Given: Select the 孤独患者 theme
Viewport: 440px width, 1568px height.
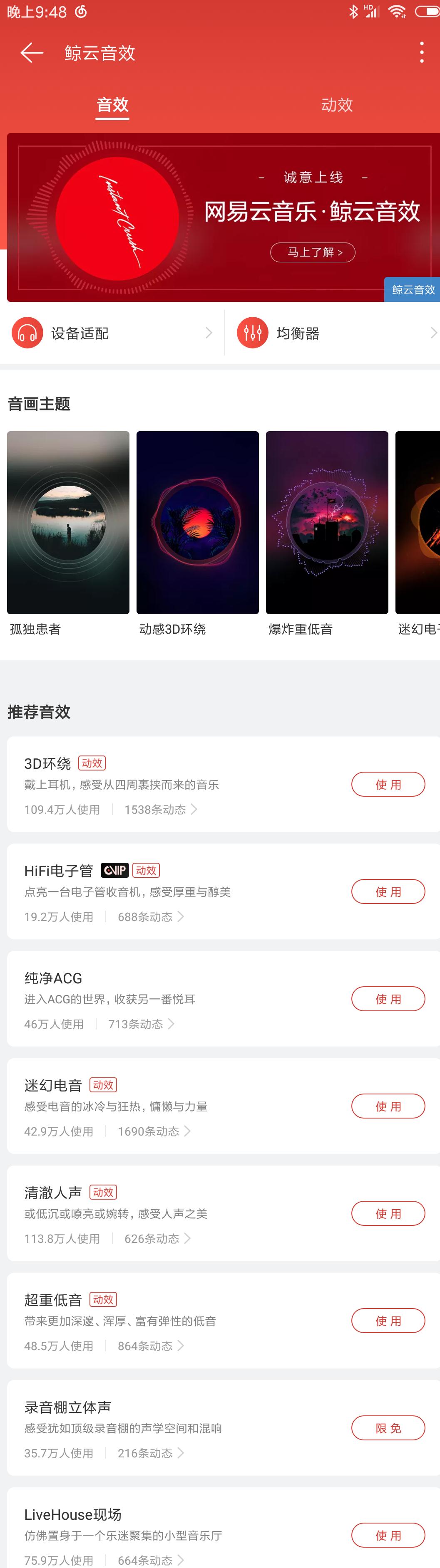Looking at the screenshot, I should 68,522.
